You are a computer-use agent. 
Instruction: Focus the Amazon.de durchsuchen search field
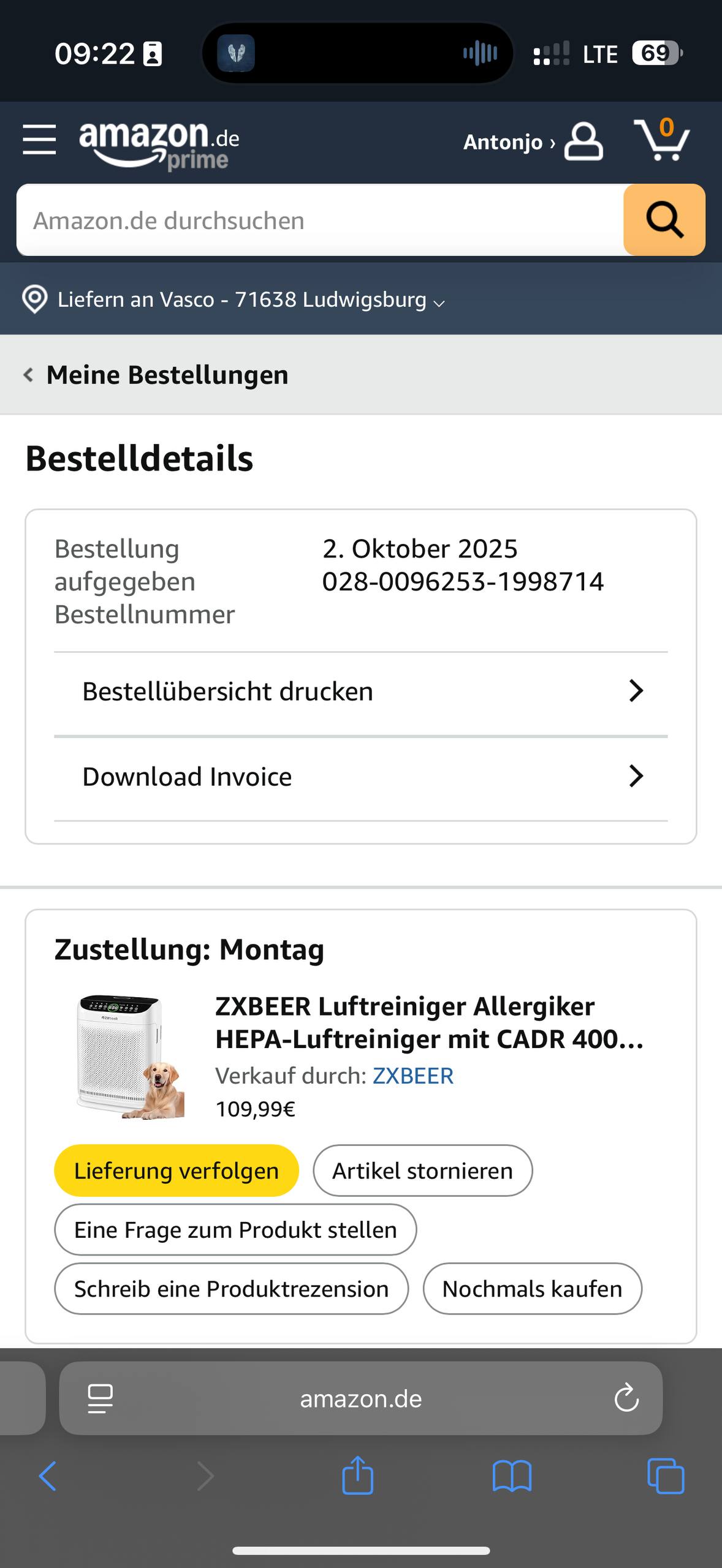320,220
